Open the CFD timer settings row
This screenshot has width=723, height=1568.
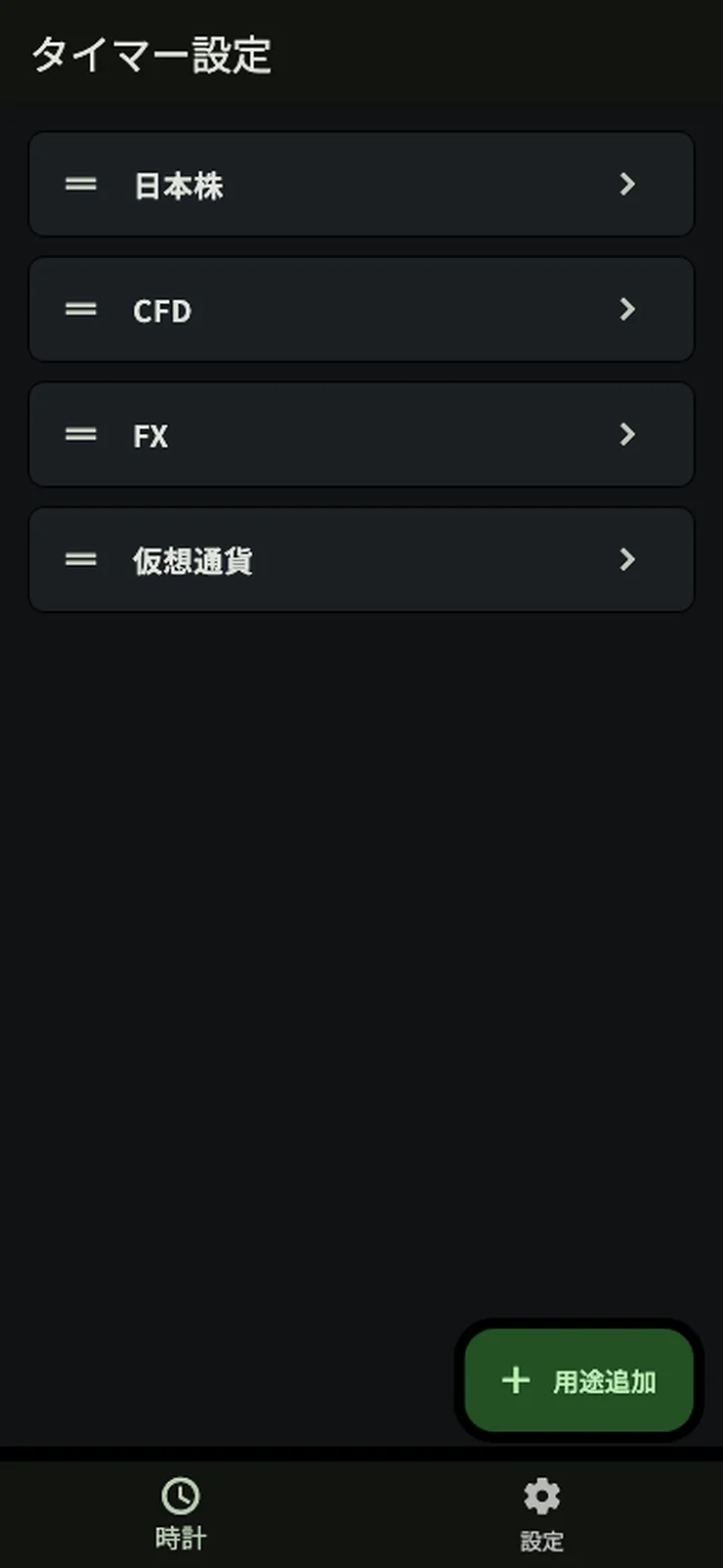[361, 309]
